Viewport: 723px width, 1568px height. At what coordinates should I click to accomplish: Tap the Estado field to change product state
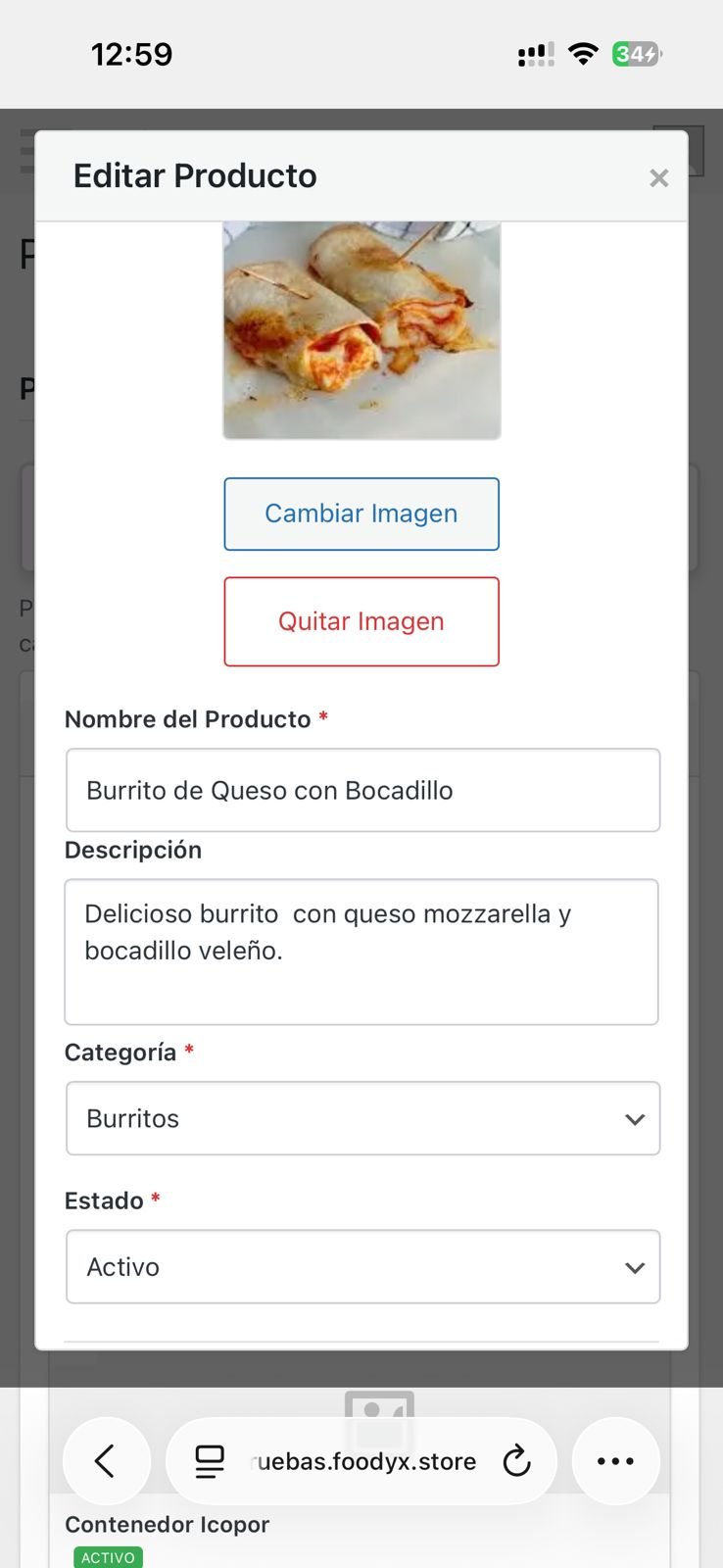point(362,1266)
